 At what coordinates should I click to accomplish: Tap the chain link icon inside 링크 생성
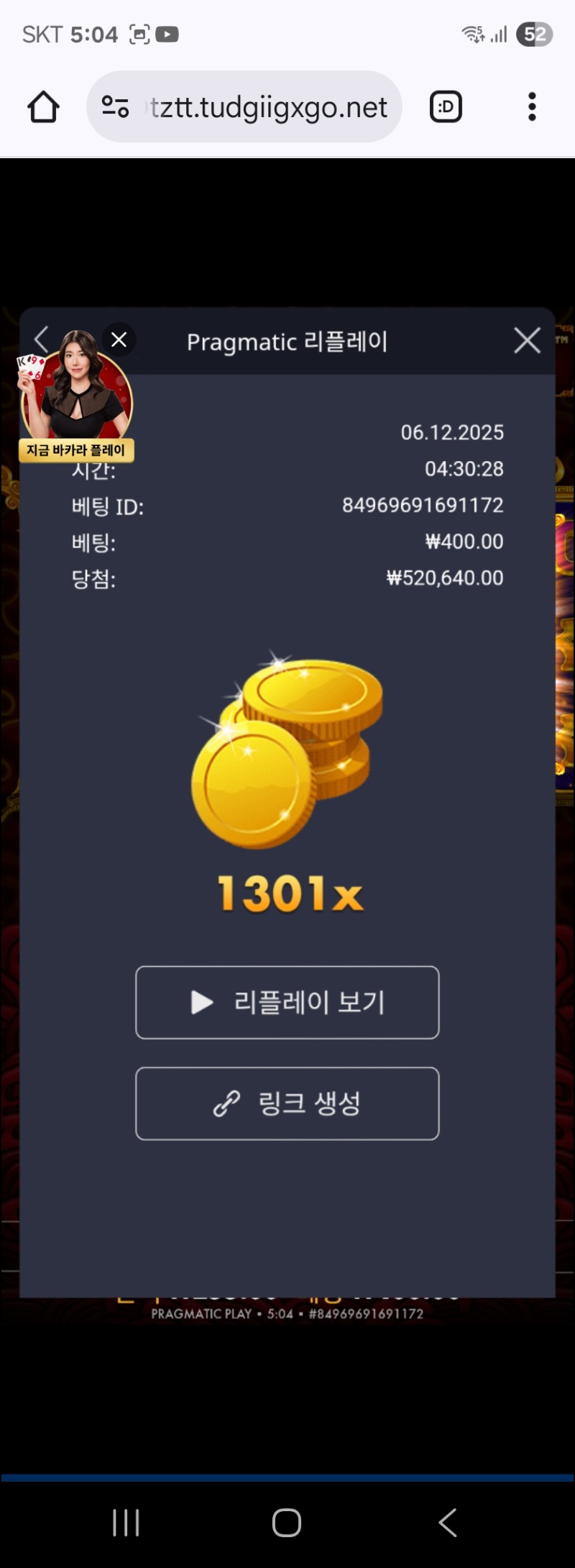point(225,1103)
